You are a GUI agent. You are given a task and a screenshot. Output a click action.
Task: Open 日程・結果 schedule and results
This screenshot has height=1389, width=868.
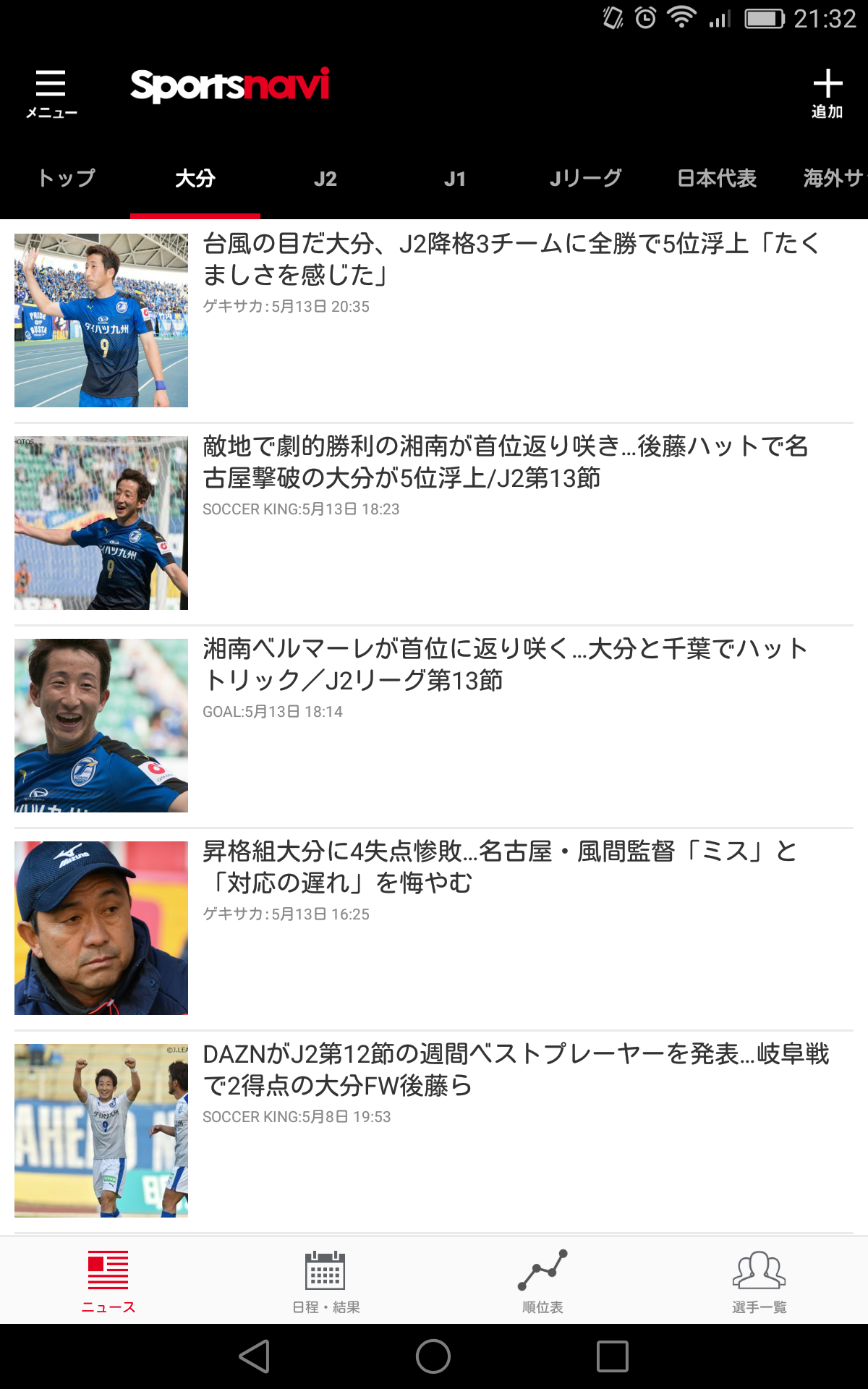pos(325,1280)
